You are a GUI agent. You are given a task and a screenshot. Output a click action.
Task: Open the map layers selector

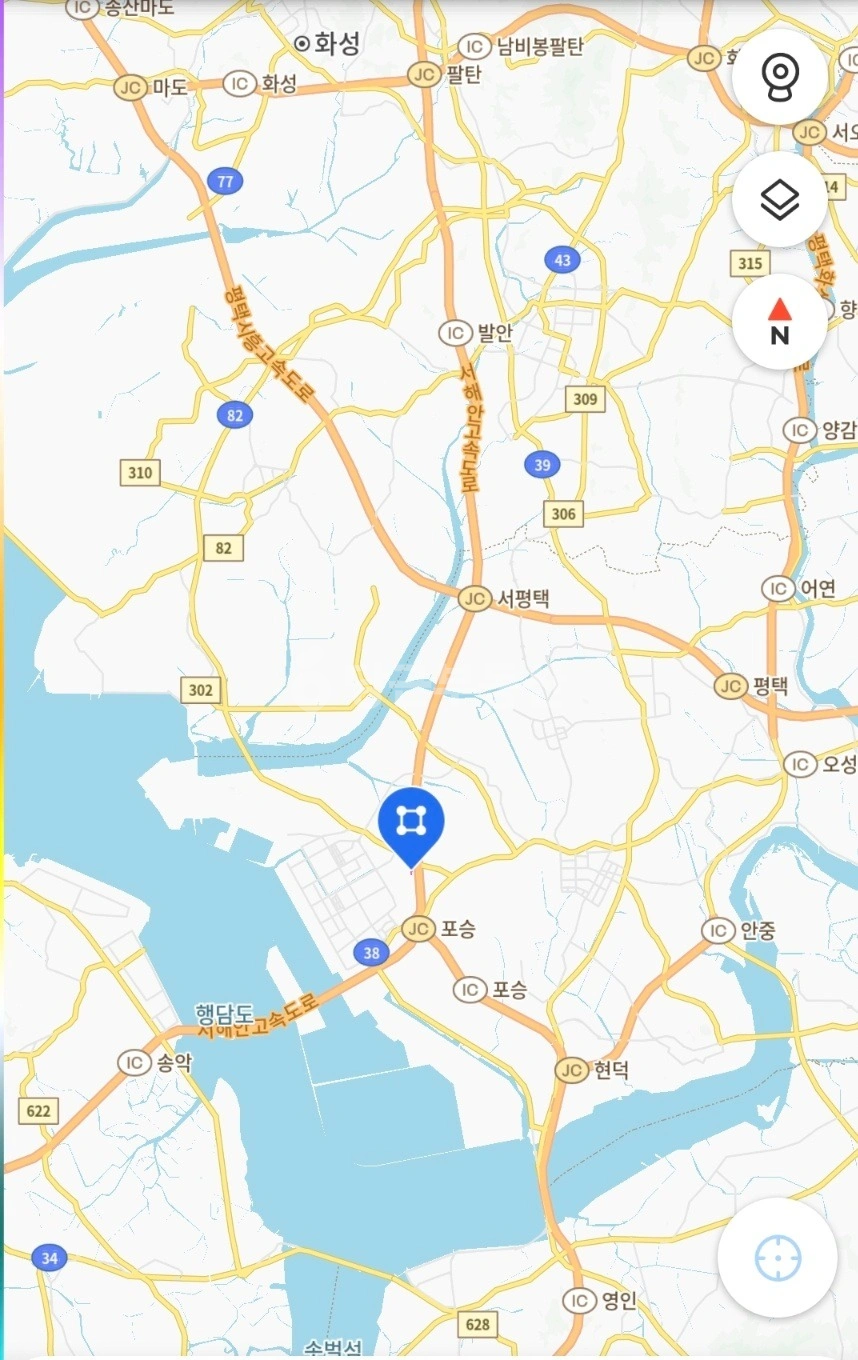coord(779,200)
